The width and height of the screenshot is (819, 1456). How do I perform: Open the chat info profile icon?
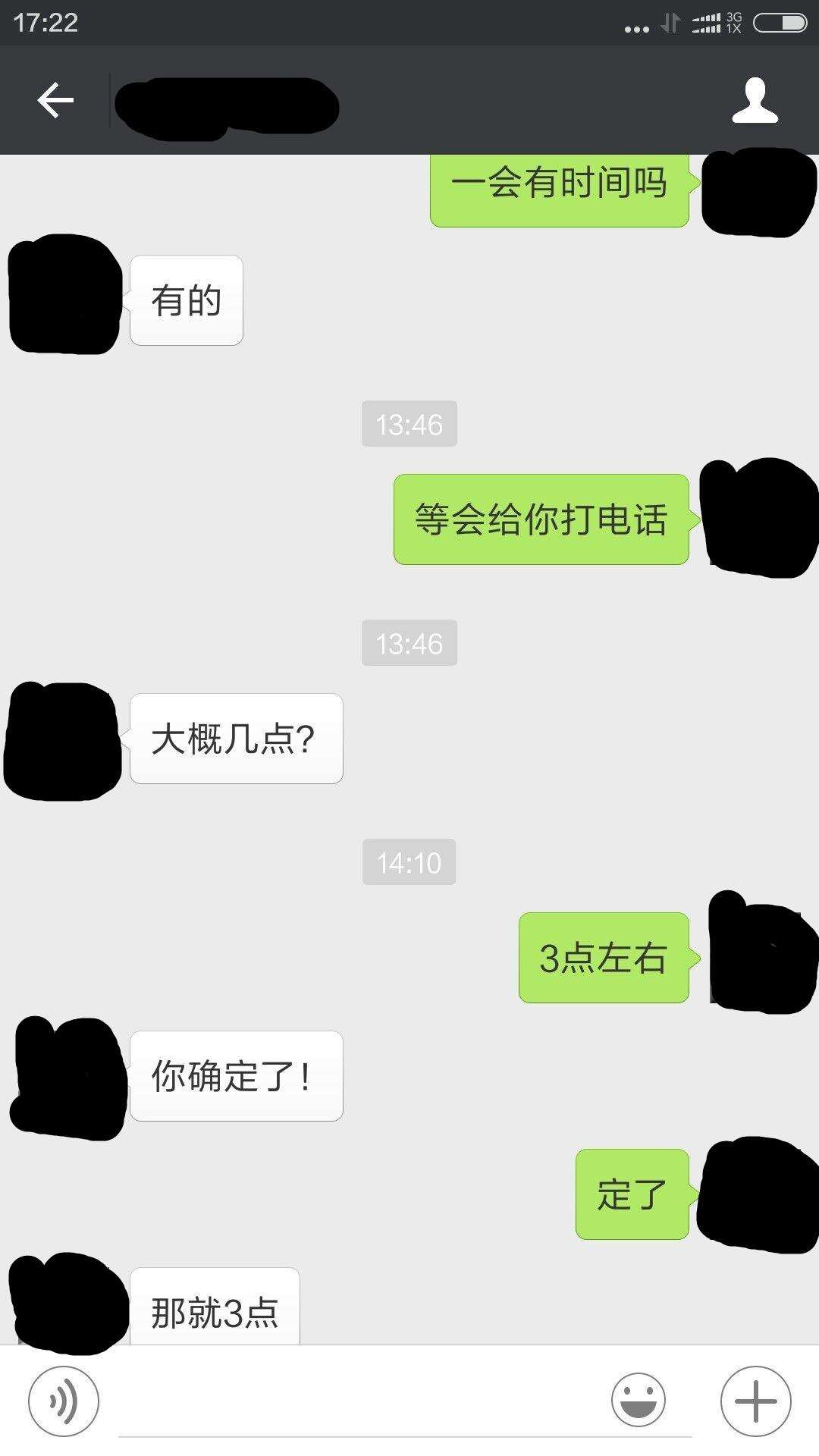tap(755, 100)
